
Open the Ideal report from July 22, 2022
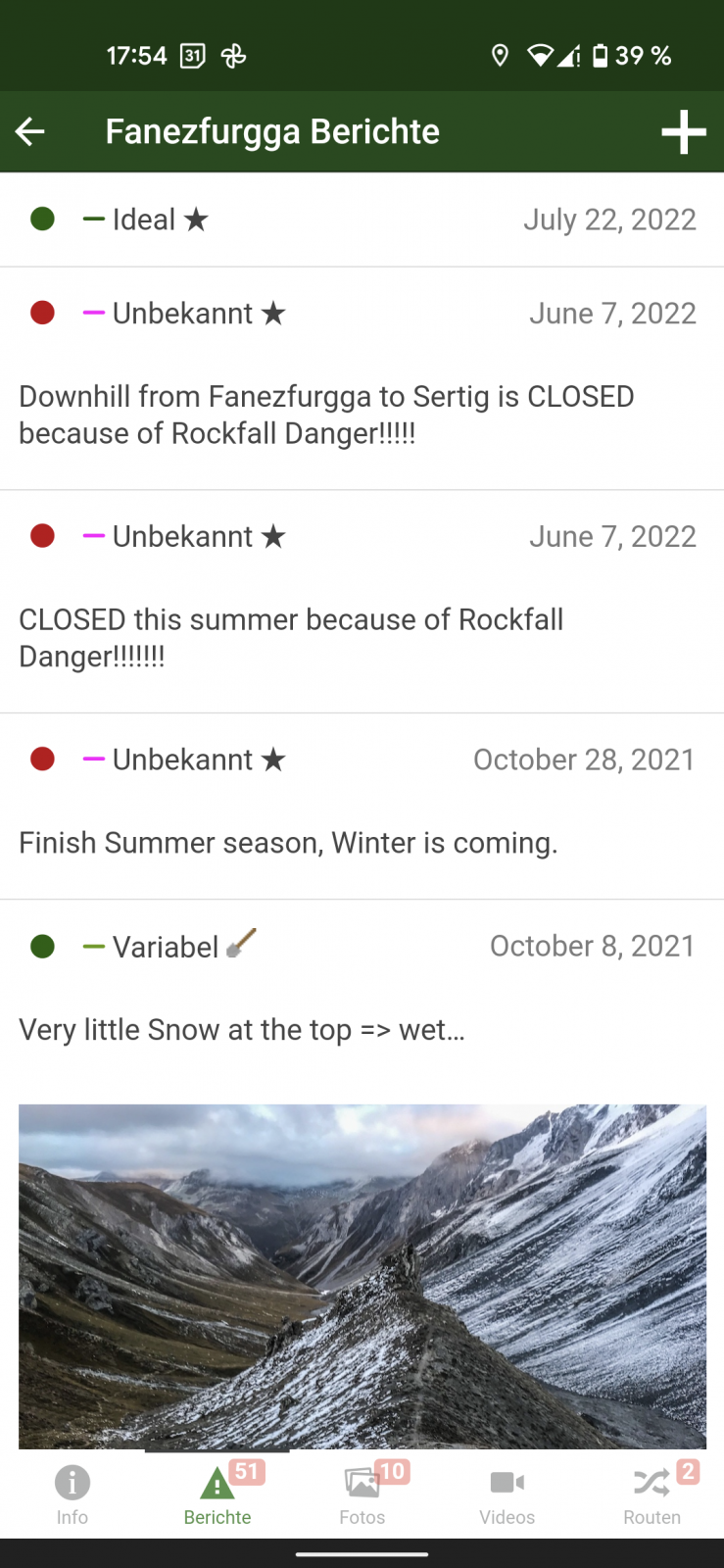tap(362, 220)
